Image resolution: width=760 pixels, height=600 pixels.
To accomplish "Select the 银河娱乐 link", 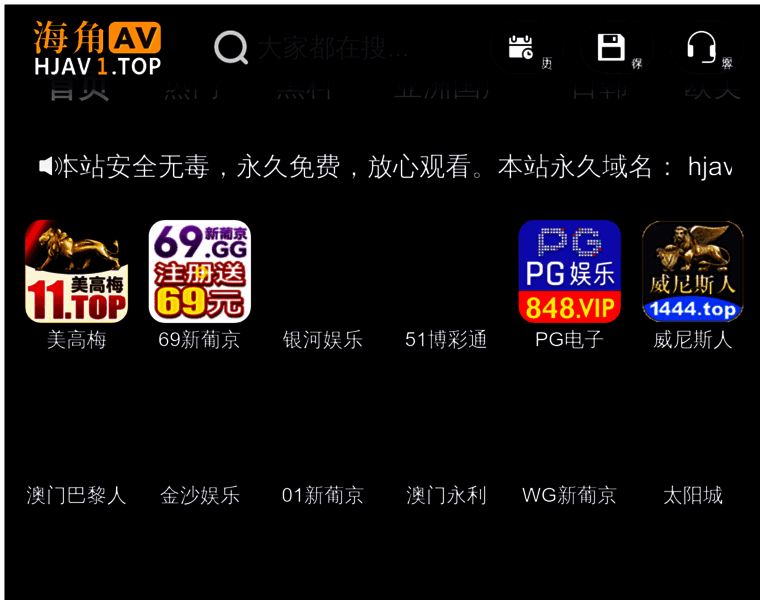I will coord(323,339).
